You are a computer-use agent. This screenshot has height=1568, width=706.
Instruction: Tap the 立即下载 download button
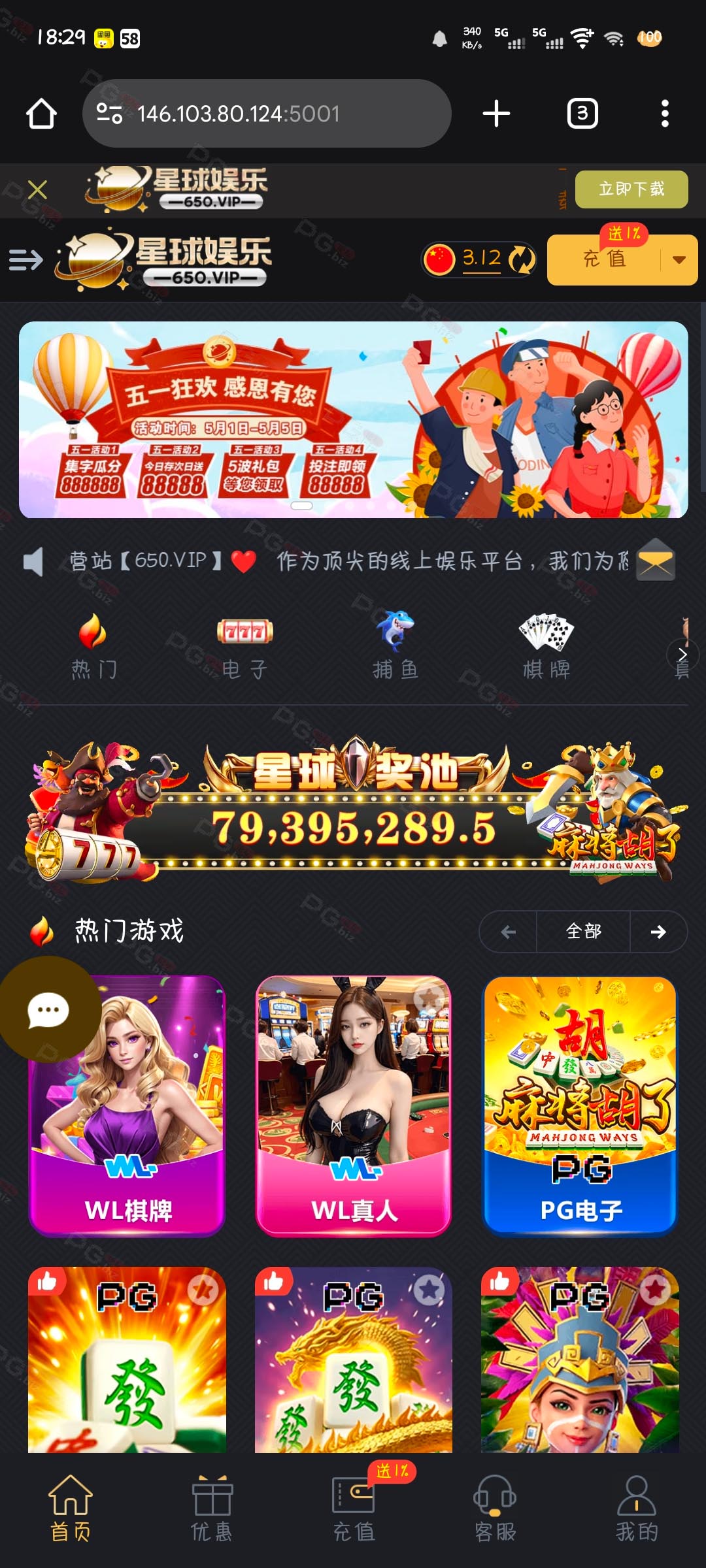tap(631, 189)
